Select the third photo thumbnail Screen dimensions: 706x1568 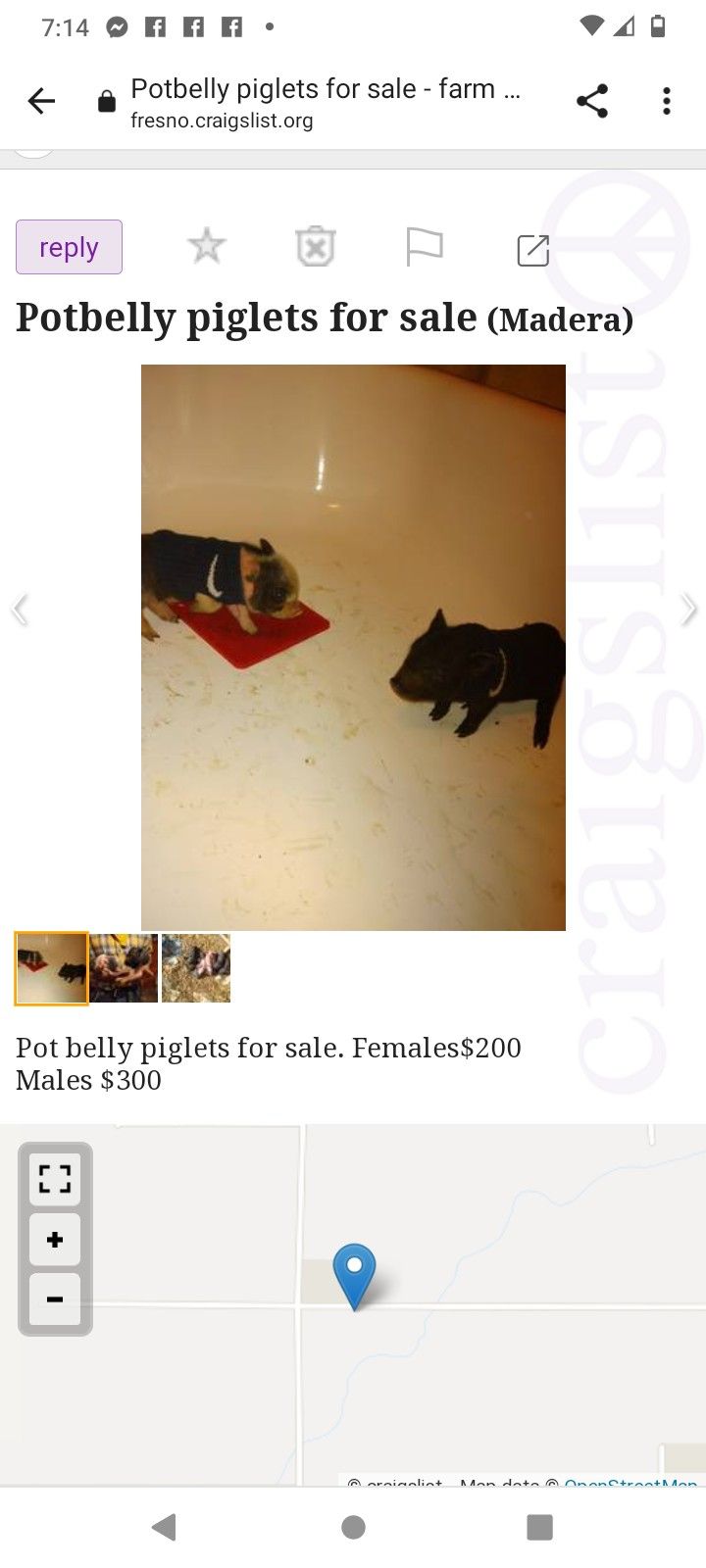196,968
